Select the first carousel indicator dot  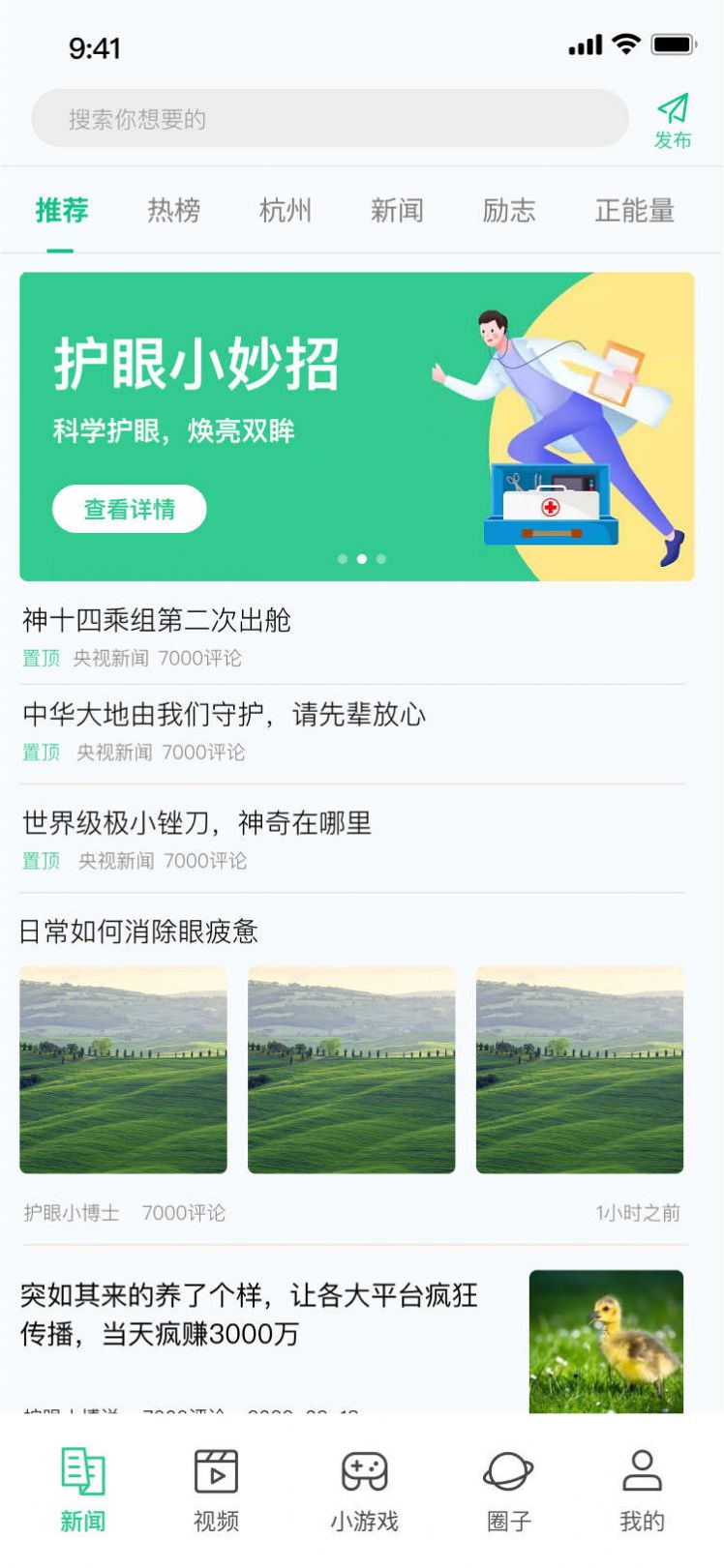[343, 559]
